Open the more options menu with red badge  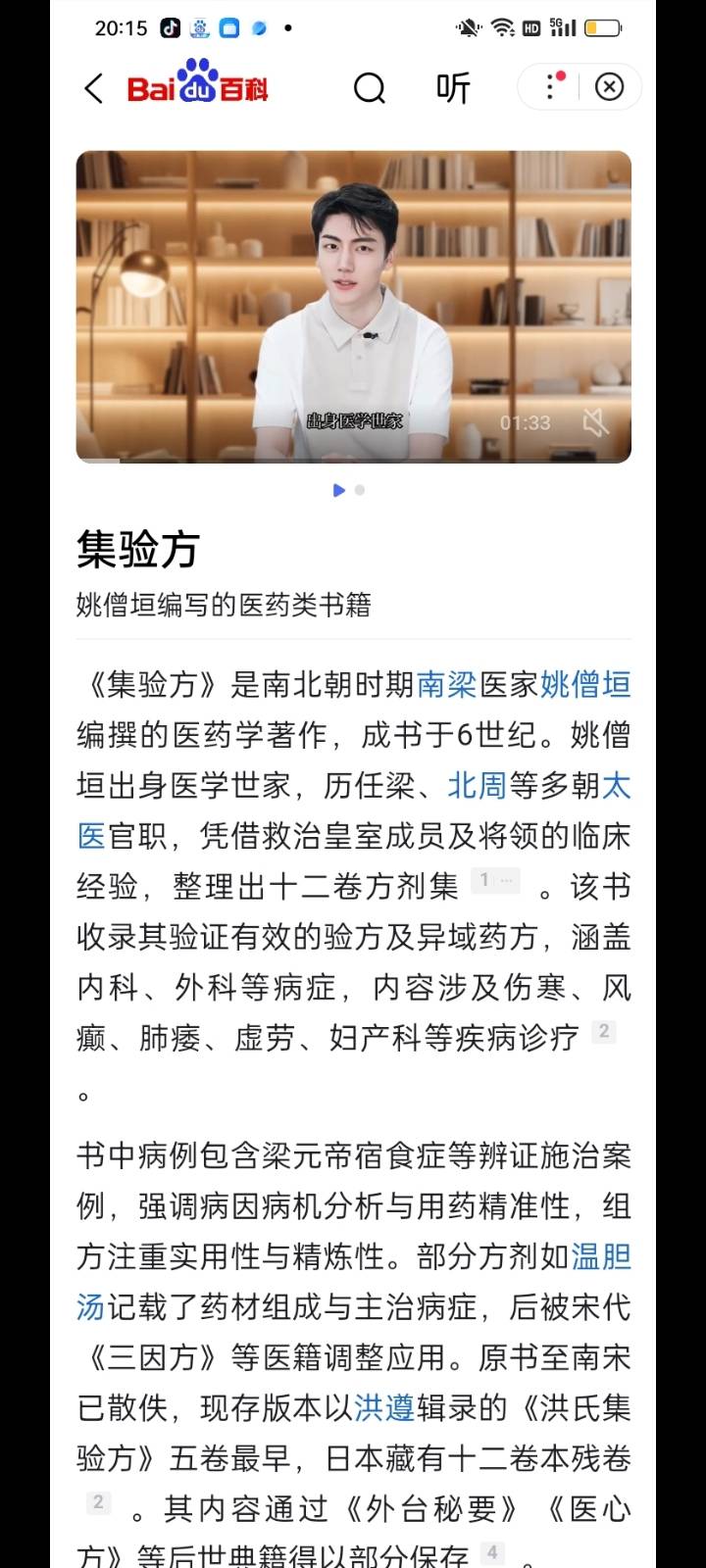(550, 87)
